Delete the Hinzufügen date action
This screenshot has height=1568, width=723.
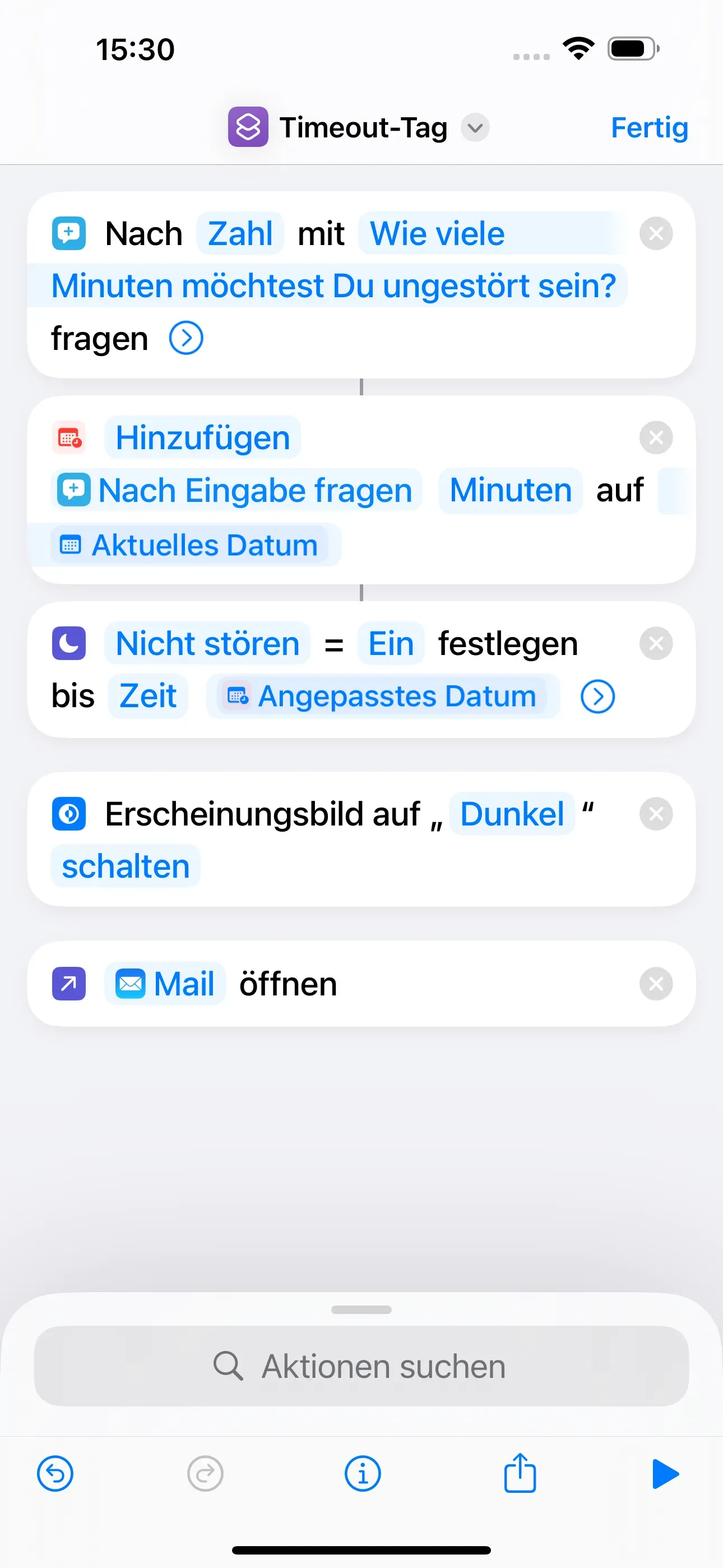pyautogui.click(x=655, y=437)
